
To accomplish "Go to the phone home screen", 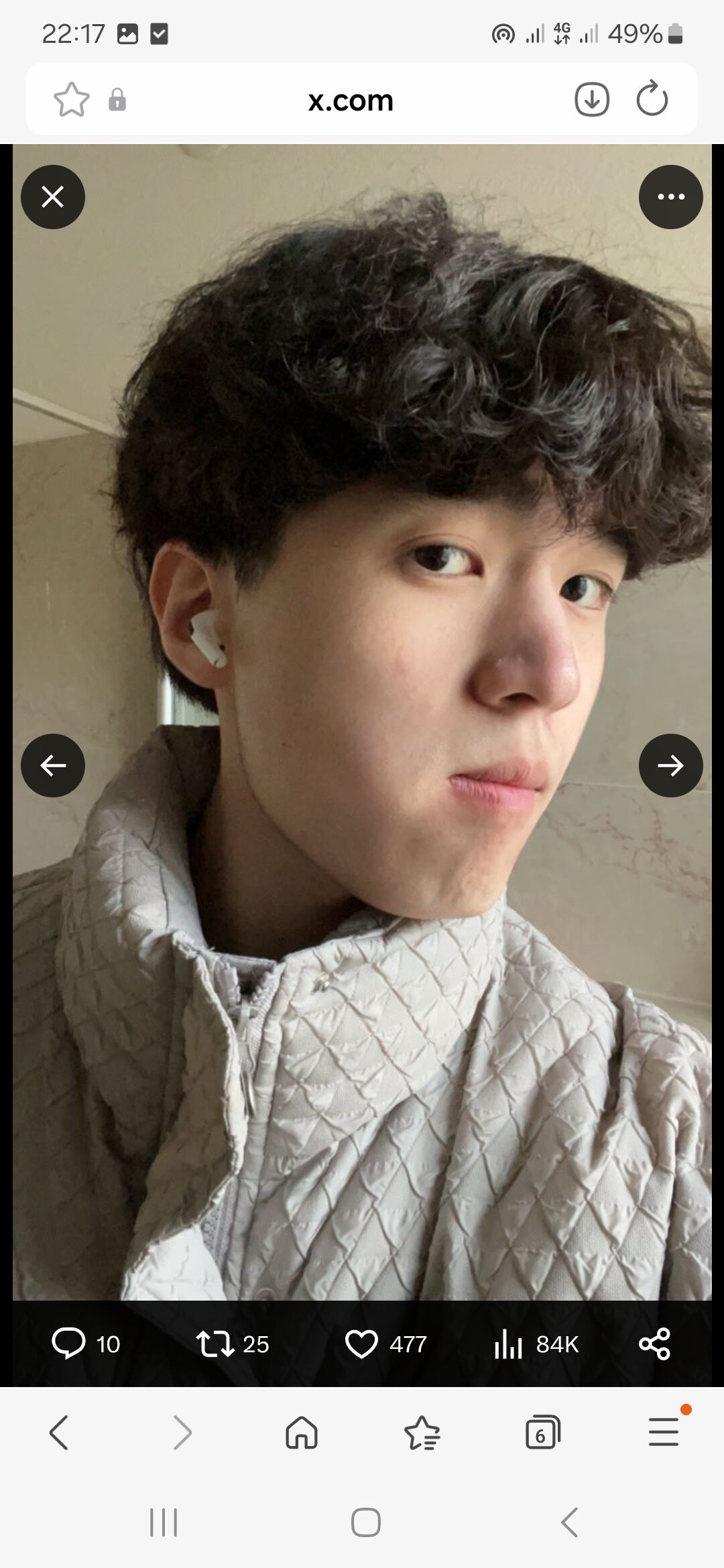I will pos(366,1522).
